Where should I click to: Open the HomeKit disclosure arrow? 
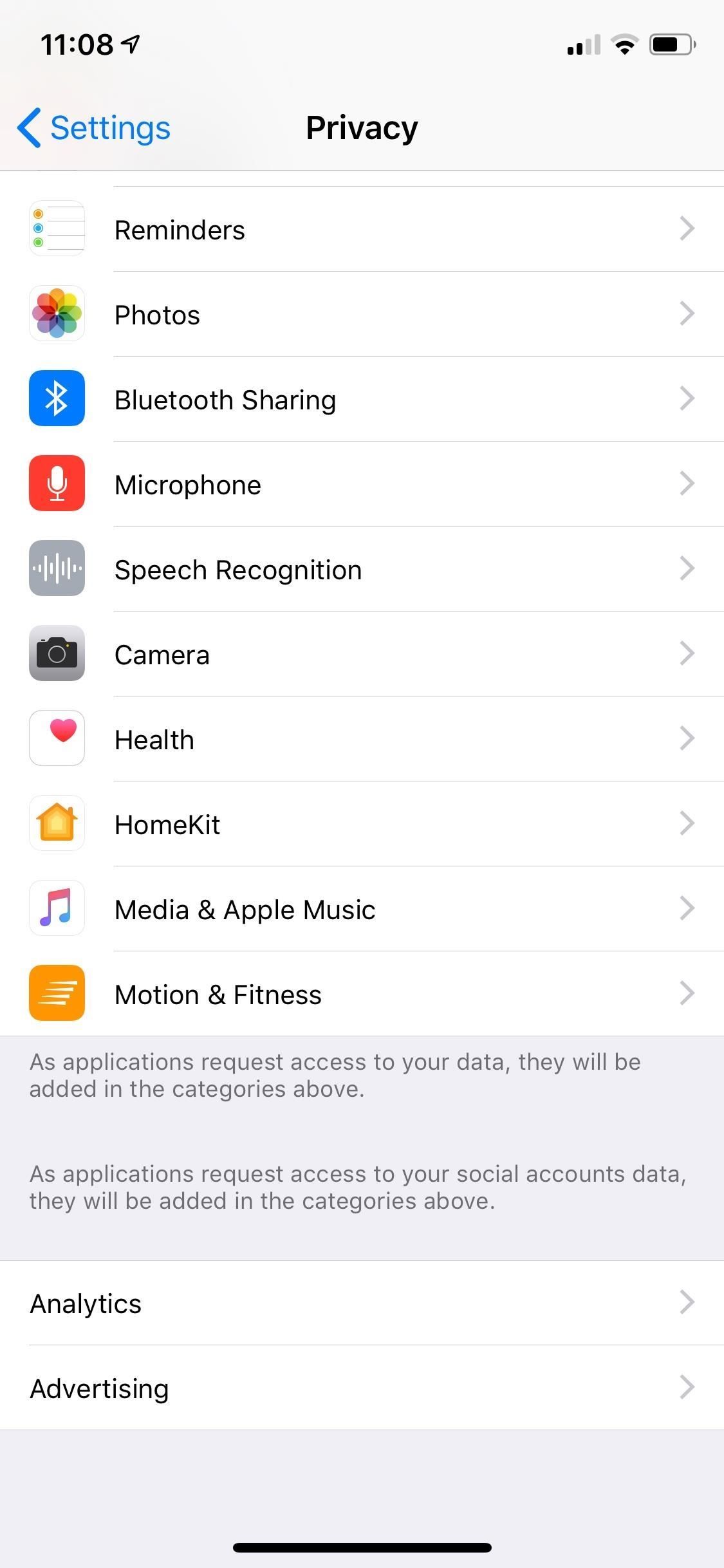[x=687, y=823]
